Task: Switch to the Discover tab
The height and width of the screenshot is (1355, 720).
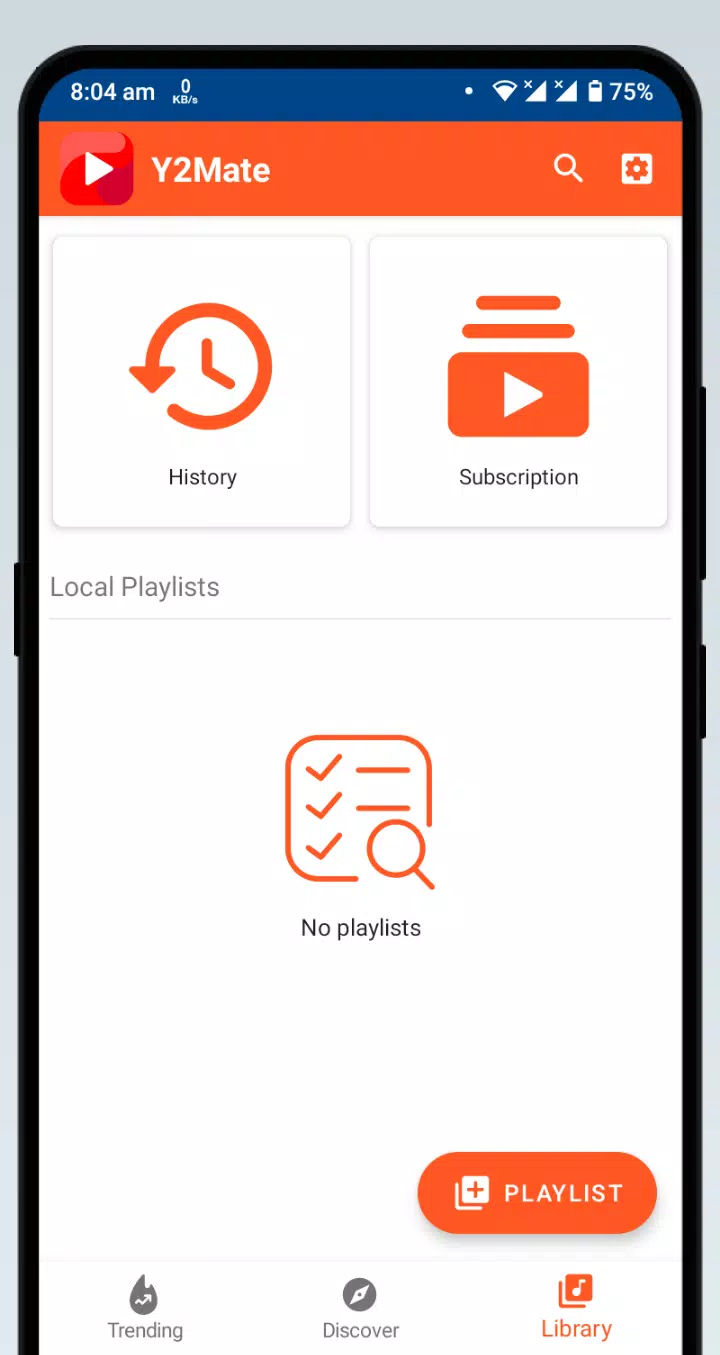Action: click(360, 1308)
